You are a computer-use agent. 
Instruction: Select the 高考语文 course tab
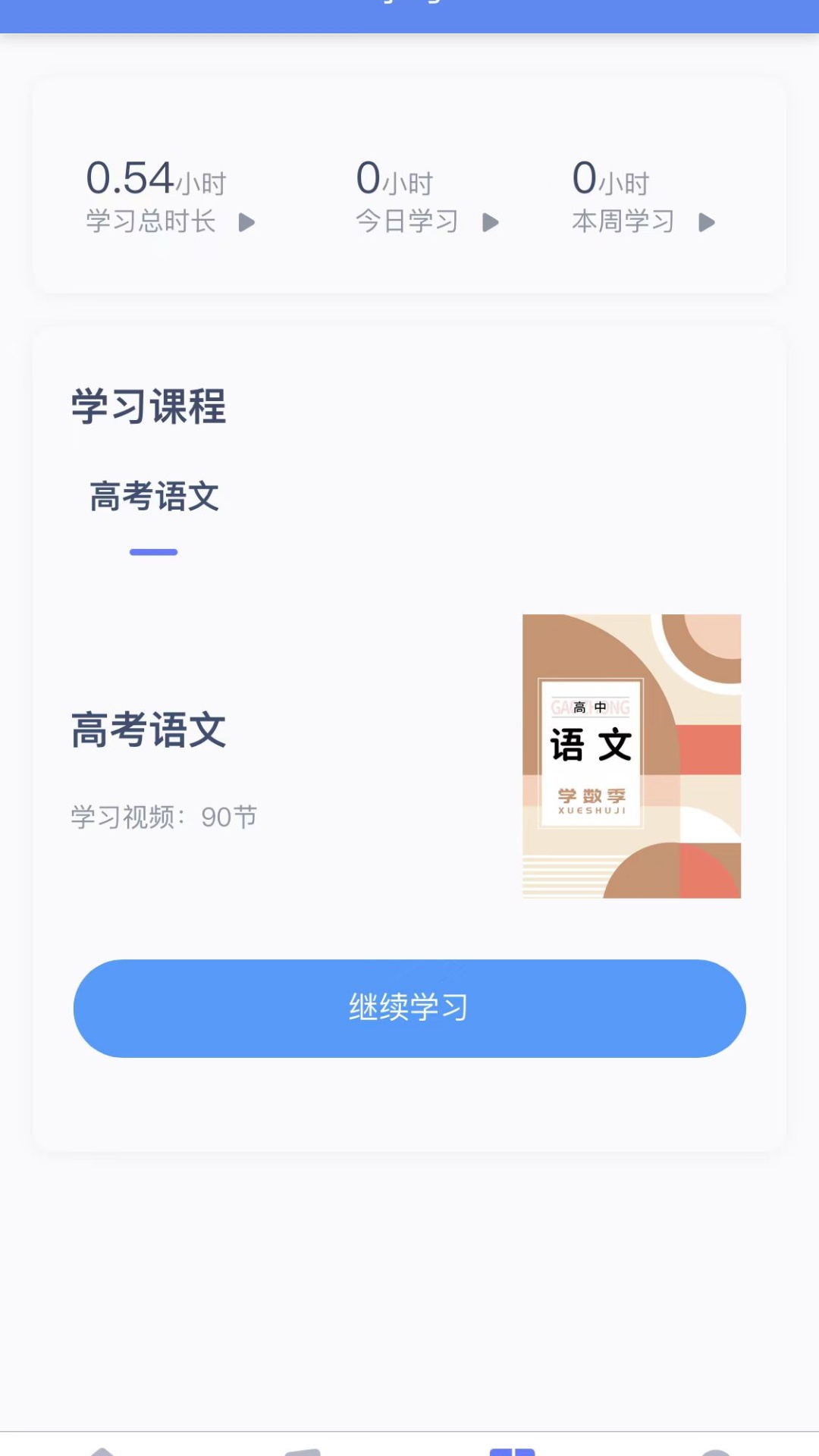tap(153, 497)
